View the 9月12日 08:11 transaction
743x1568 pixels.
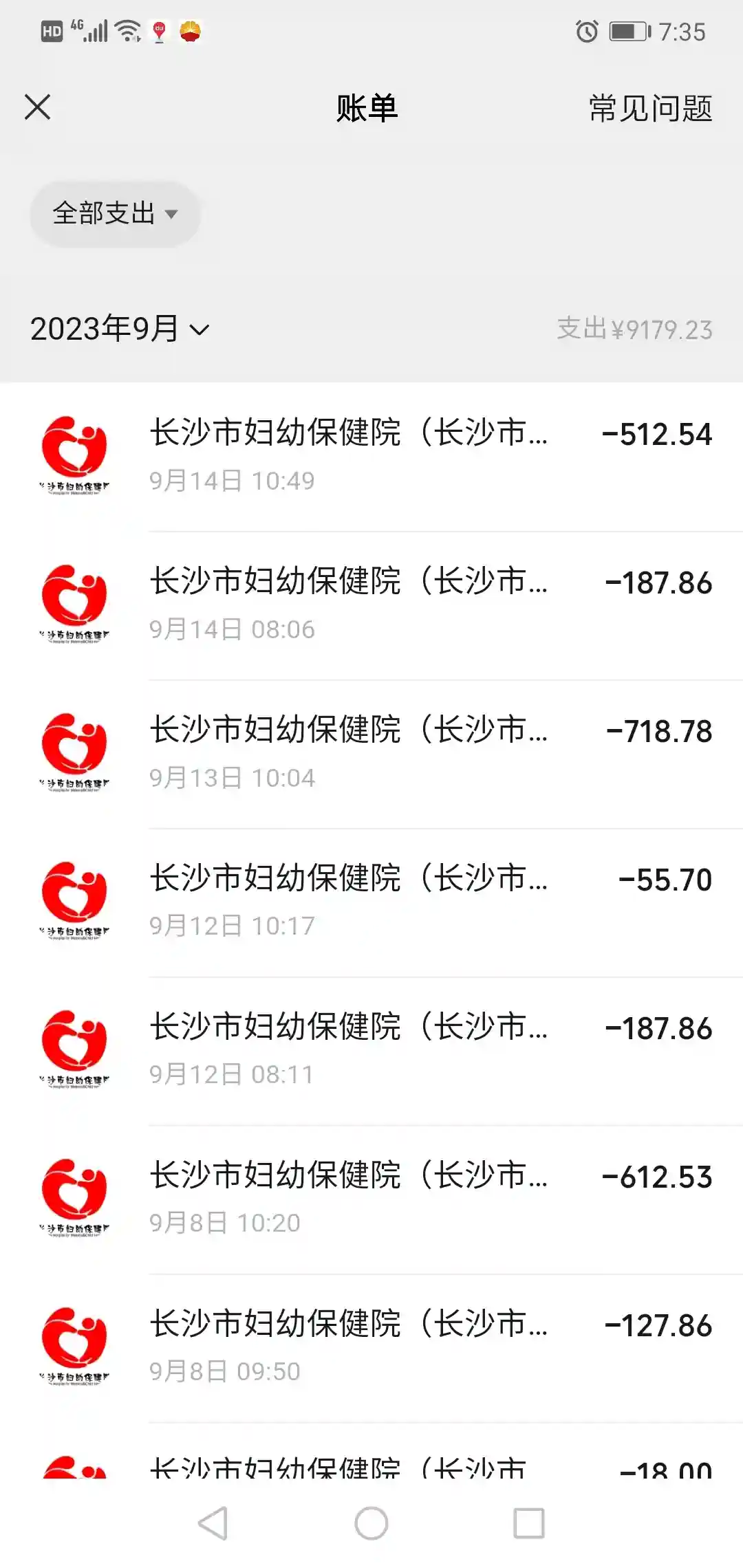[371, 1050]
